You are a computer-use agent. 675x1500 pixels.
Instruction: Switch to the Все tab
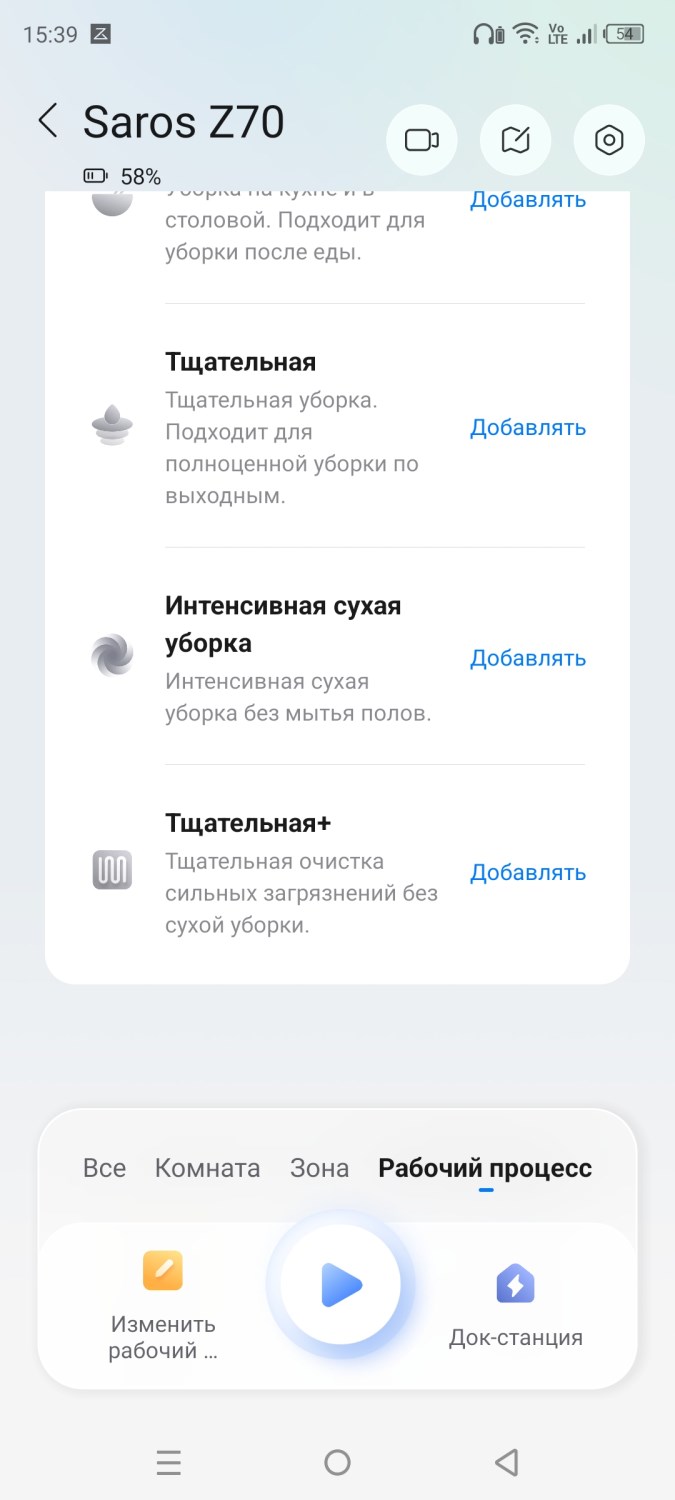point(104,1168)
